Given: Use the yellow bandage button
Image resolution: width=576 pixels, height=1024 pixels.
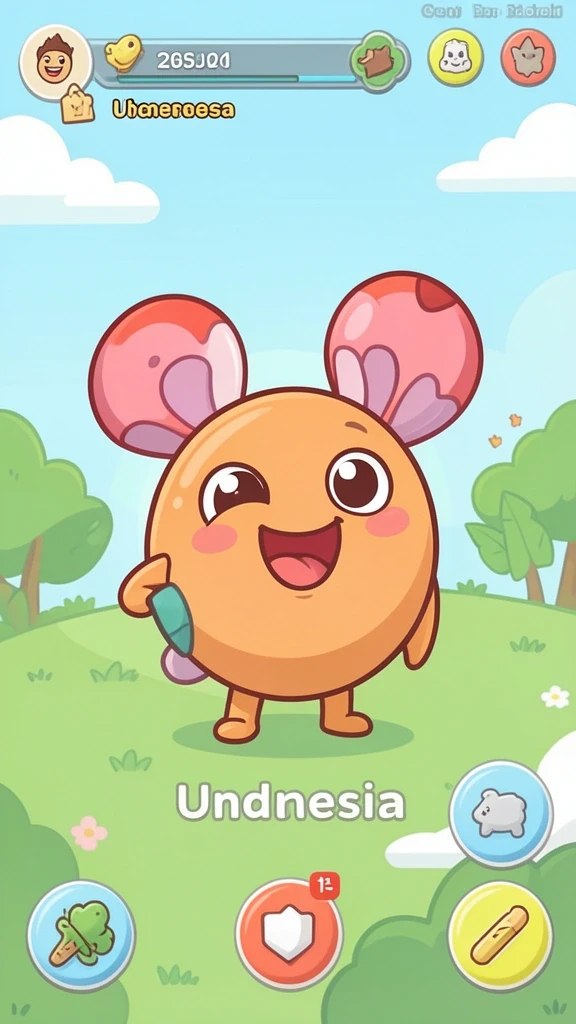Looking at the screenshot, I should coord(500,935).
